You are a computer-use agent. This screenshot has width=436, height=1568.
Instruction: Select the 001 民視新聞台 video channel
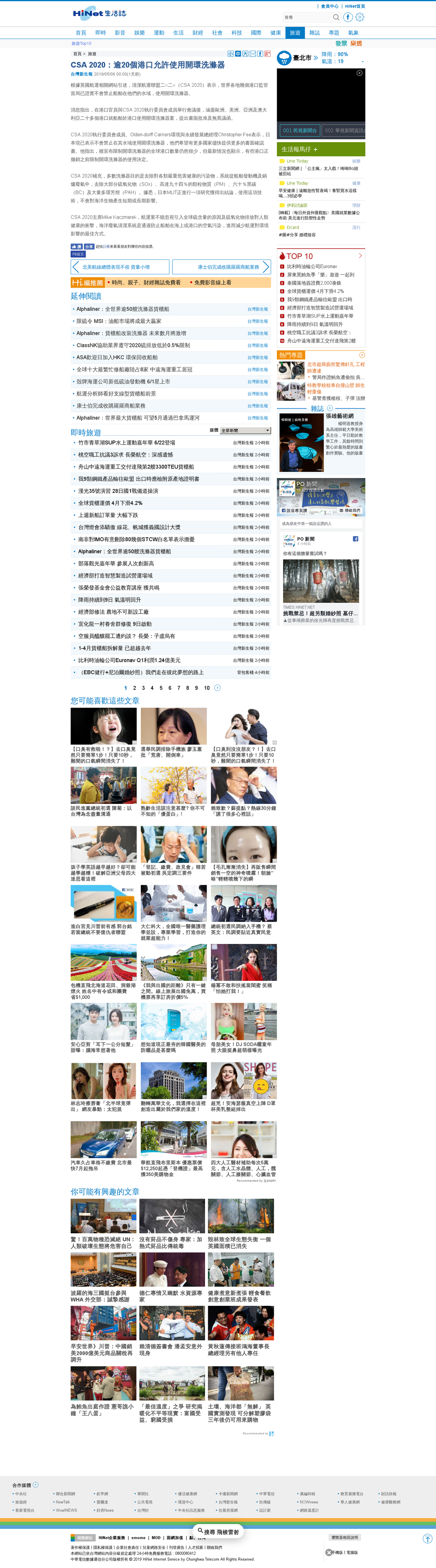(299, 130)
